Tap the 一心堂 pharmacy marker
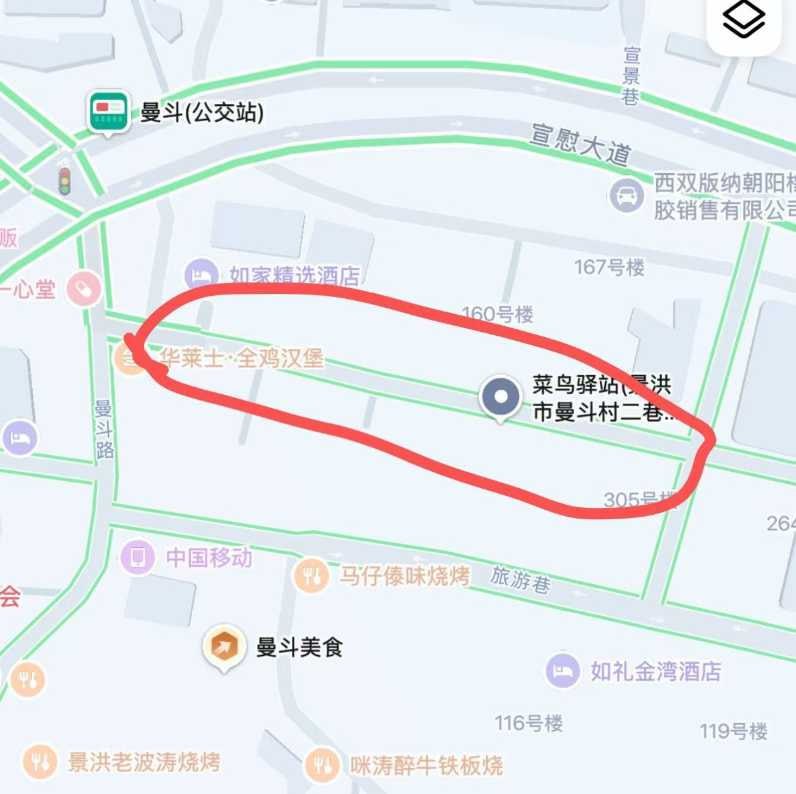This screenshot has width=796, height=794. pos(83,290)
